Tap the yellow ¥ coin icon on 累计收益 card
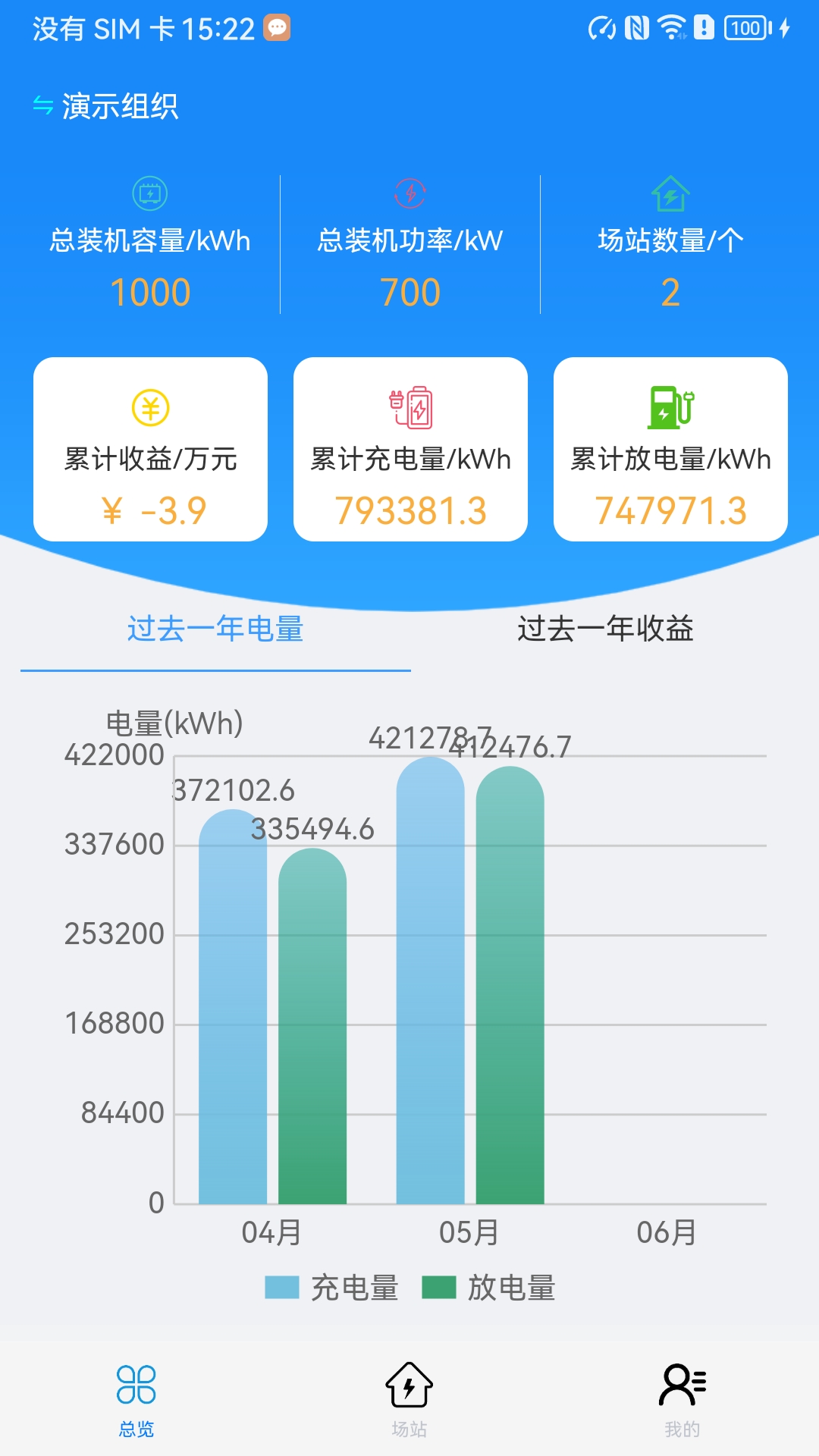 149,408
